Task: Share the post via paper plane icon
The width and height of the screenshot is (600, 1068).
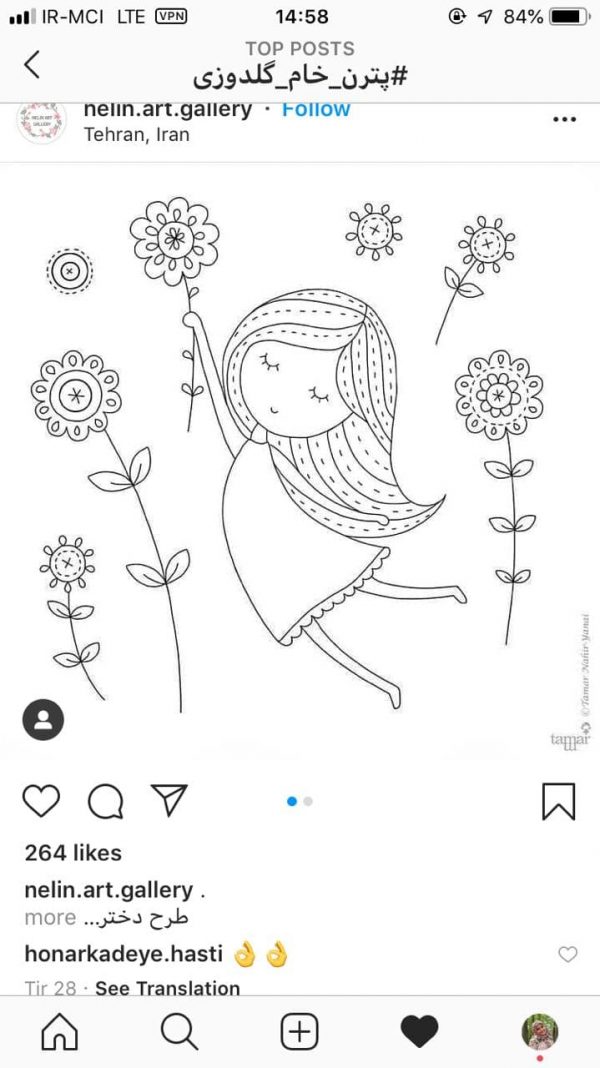Action: tap(169, 800)
